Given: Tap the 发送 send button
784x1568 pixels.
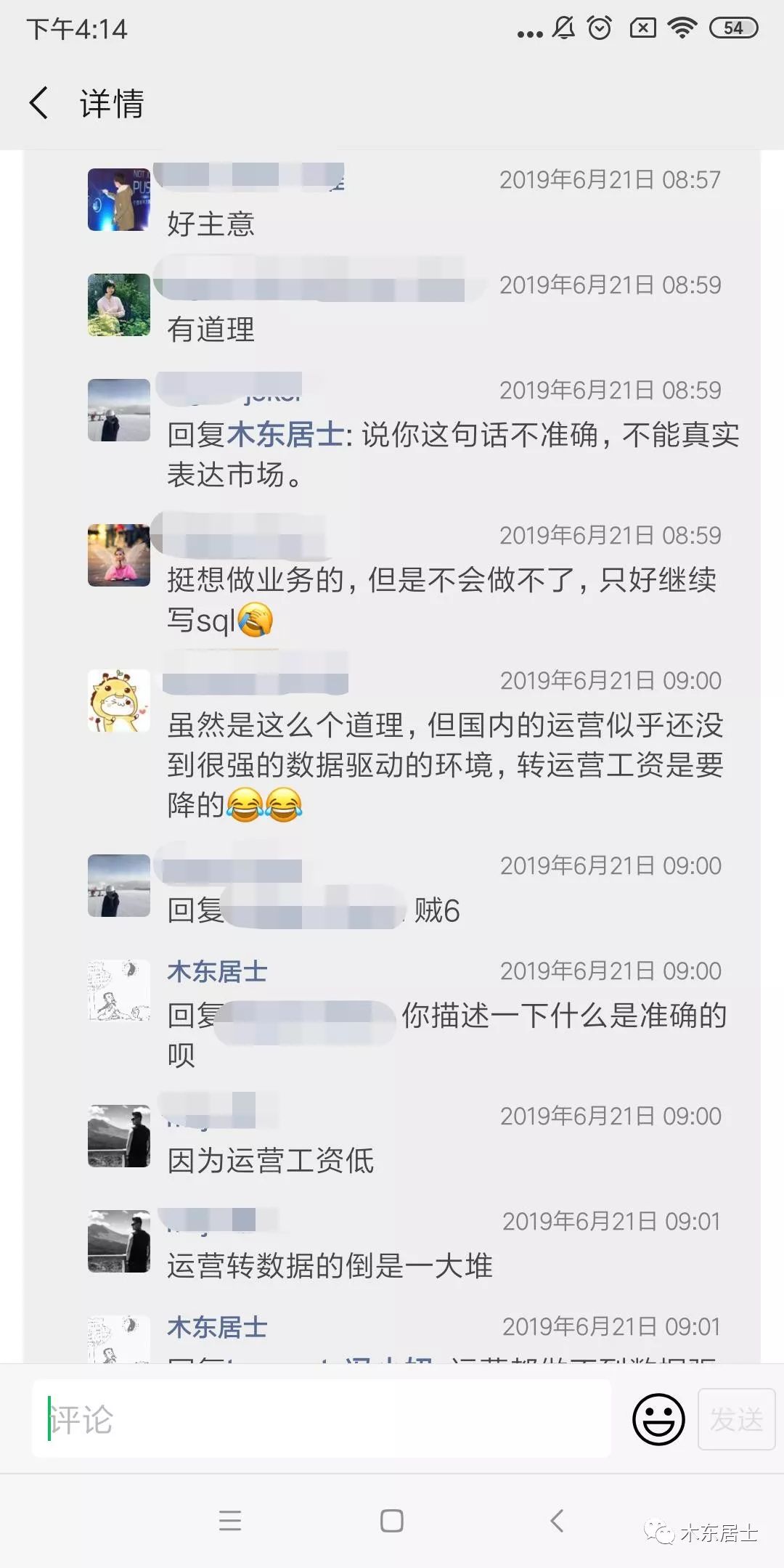Looking at the screenshot, I should (736, 1419).
